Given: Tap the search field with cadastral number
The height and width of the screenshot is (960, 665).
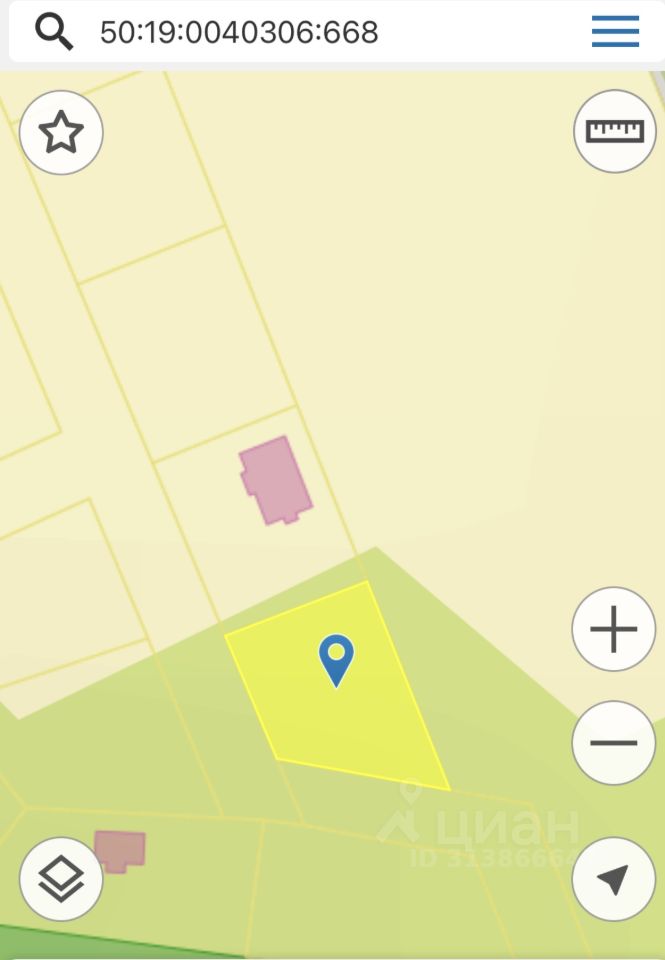Looking at the screenshot, I should (300, 32).
